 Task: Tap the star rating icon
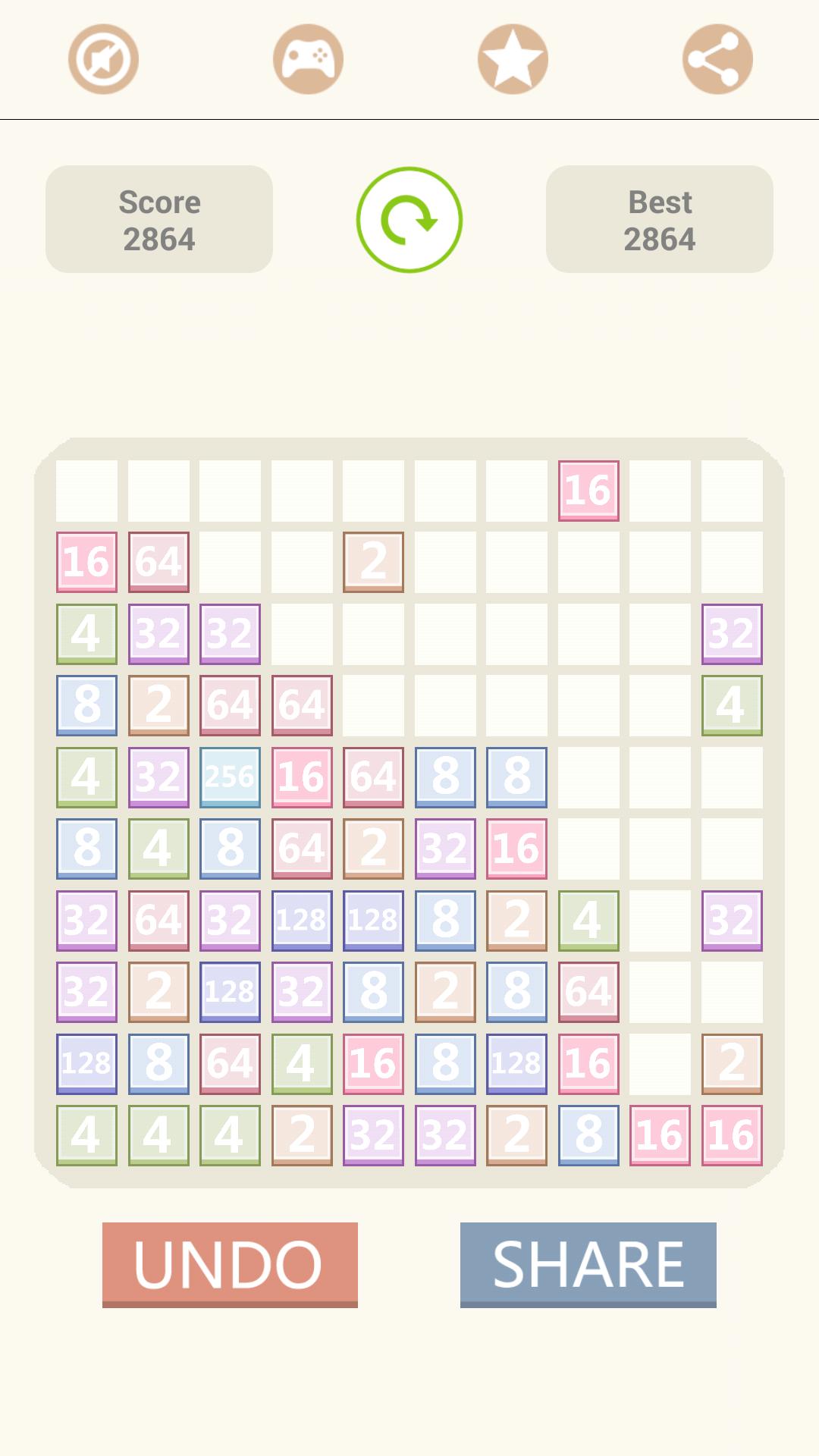click(x=513, y=59)
